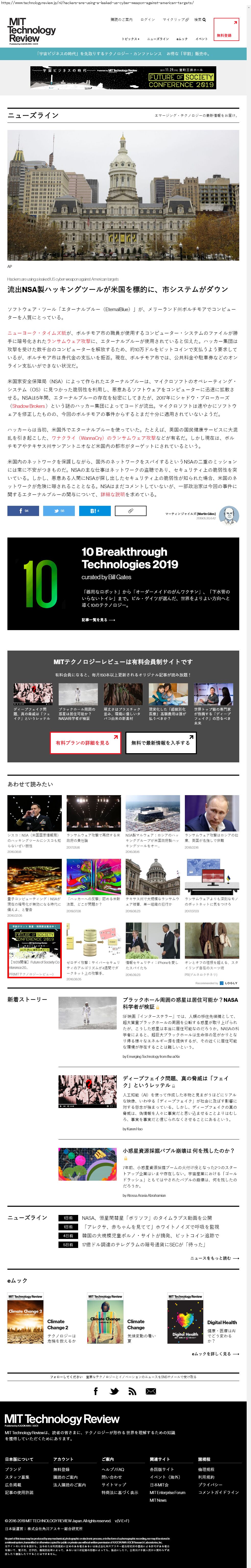The image size is (251, 1568).
Task: Open the 検索 search icon in header
Action: [x=200, y=19]
